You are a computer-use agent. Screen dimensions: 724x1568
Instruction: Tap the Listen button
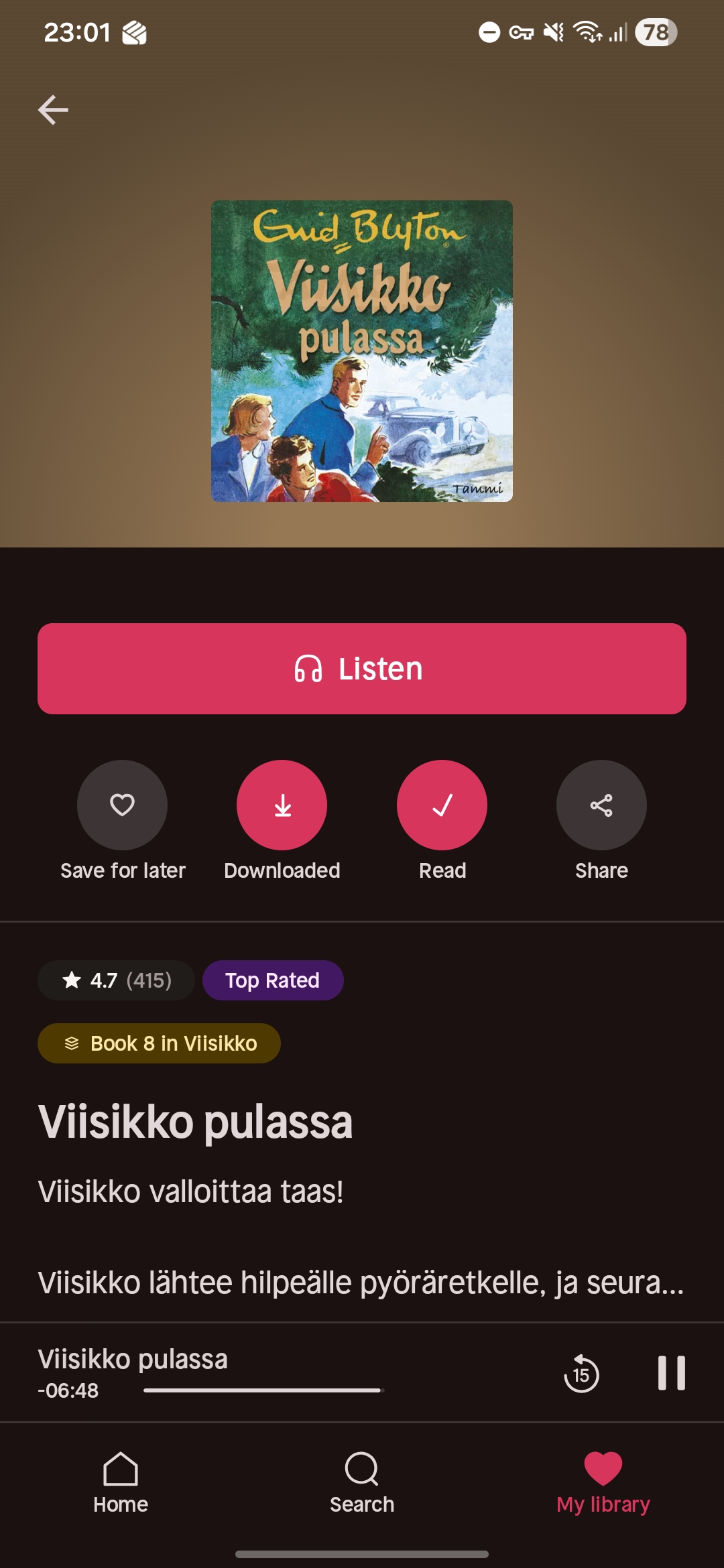(362, 669)
